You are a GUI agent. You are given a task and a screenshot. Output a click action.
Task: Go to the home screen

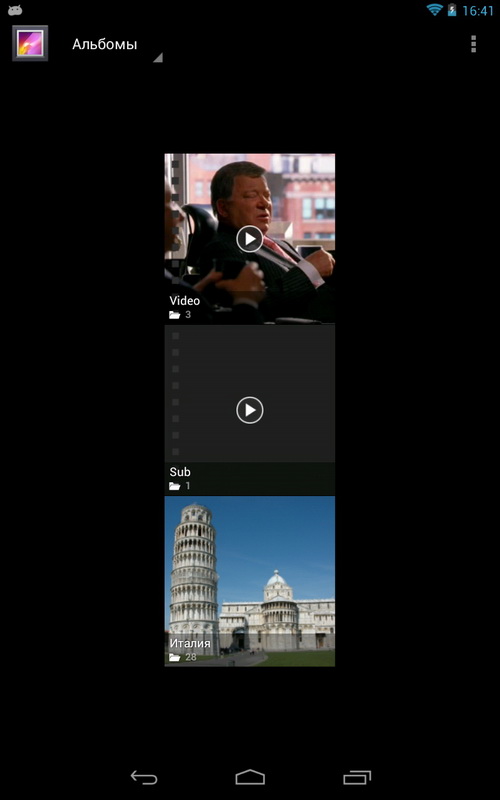coord(250,777)
